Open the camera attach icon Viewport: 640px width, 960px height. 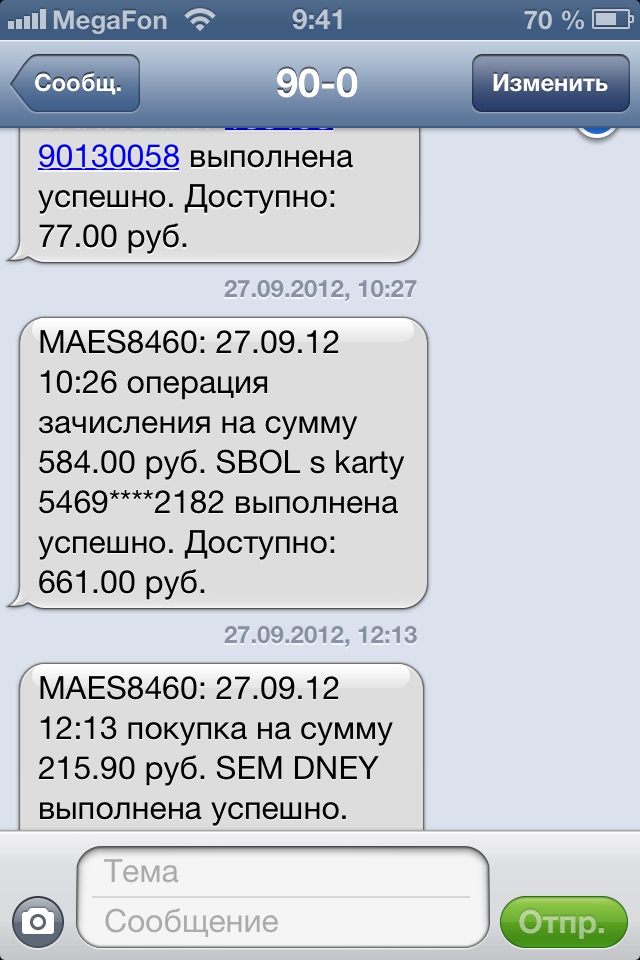(x=38, y=918)
